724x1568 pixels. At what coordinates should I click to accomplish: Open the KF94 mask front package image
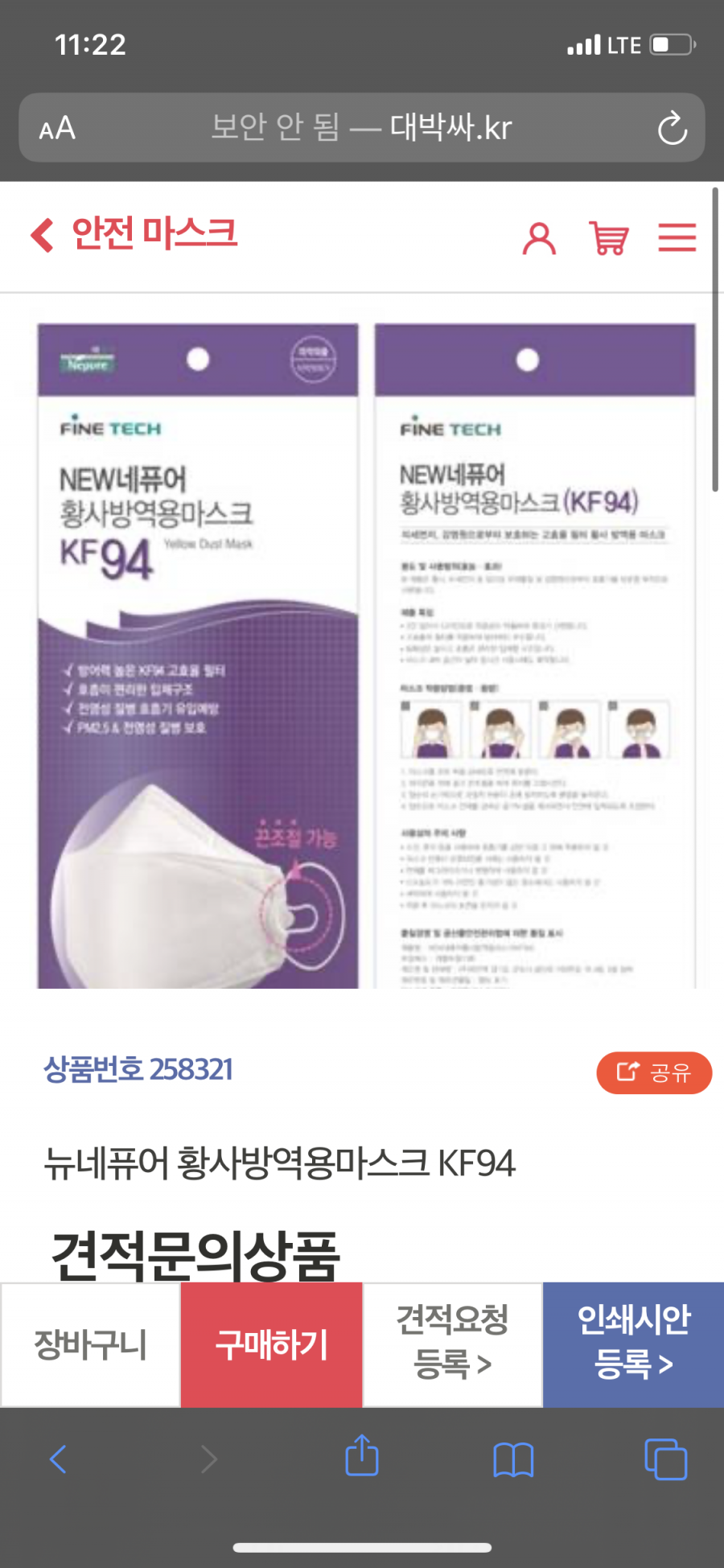198,656
